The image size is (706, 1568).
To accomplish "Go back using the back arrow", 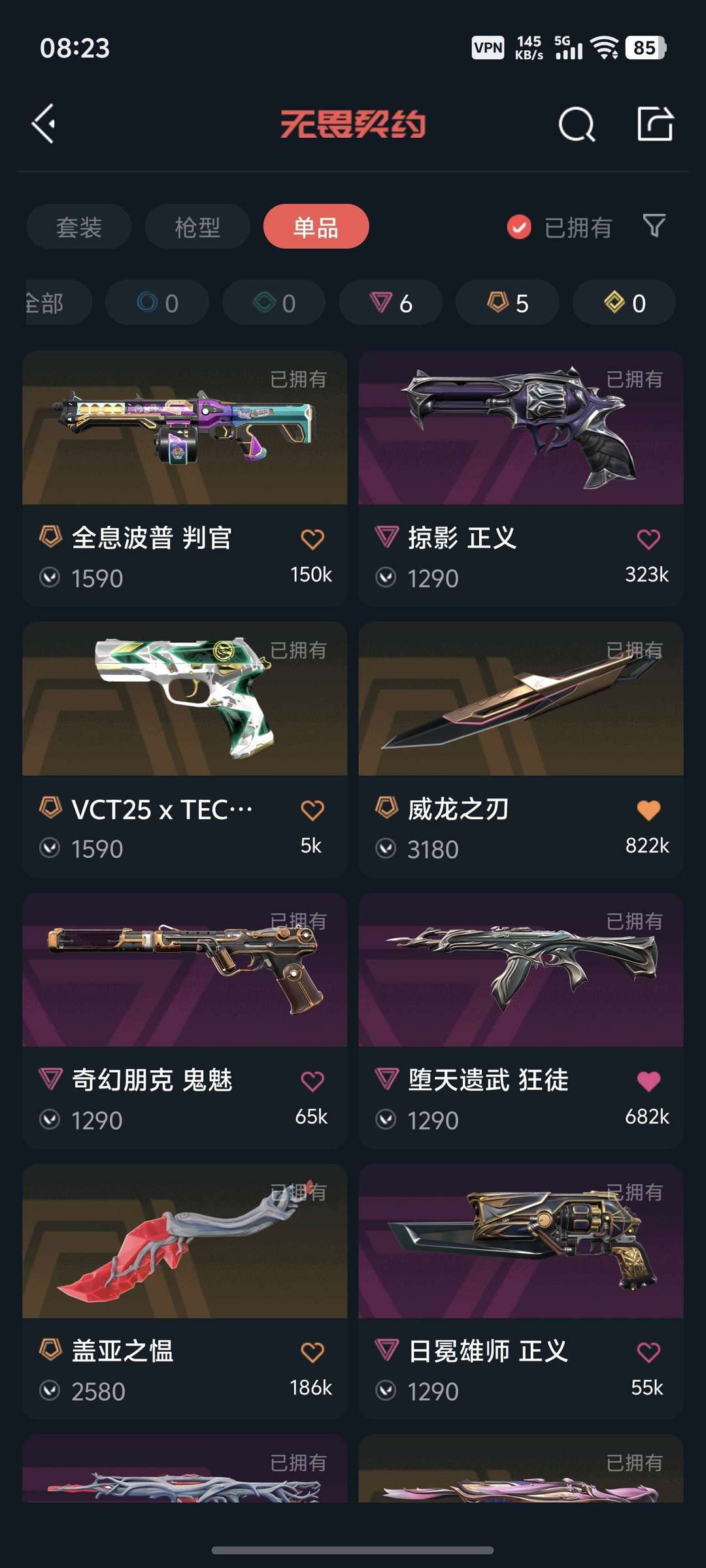I will 44,123.
